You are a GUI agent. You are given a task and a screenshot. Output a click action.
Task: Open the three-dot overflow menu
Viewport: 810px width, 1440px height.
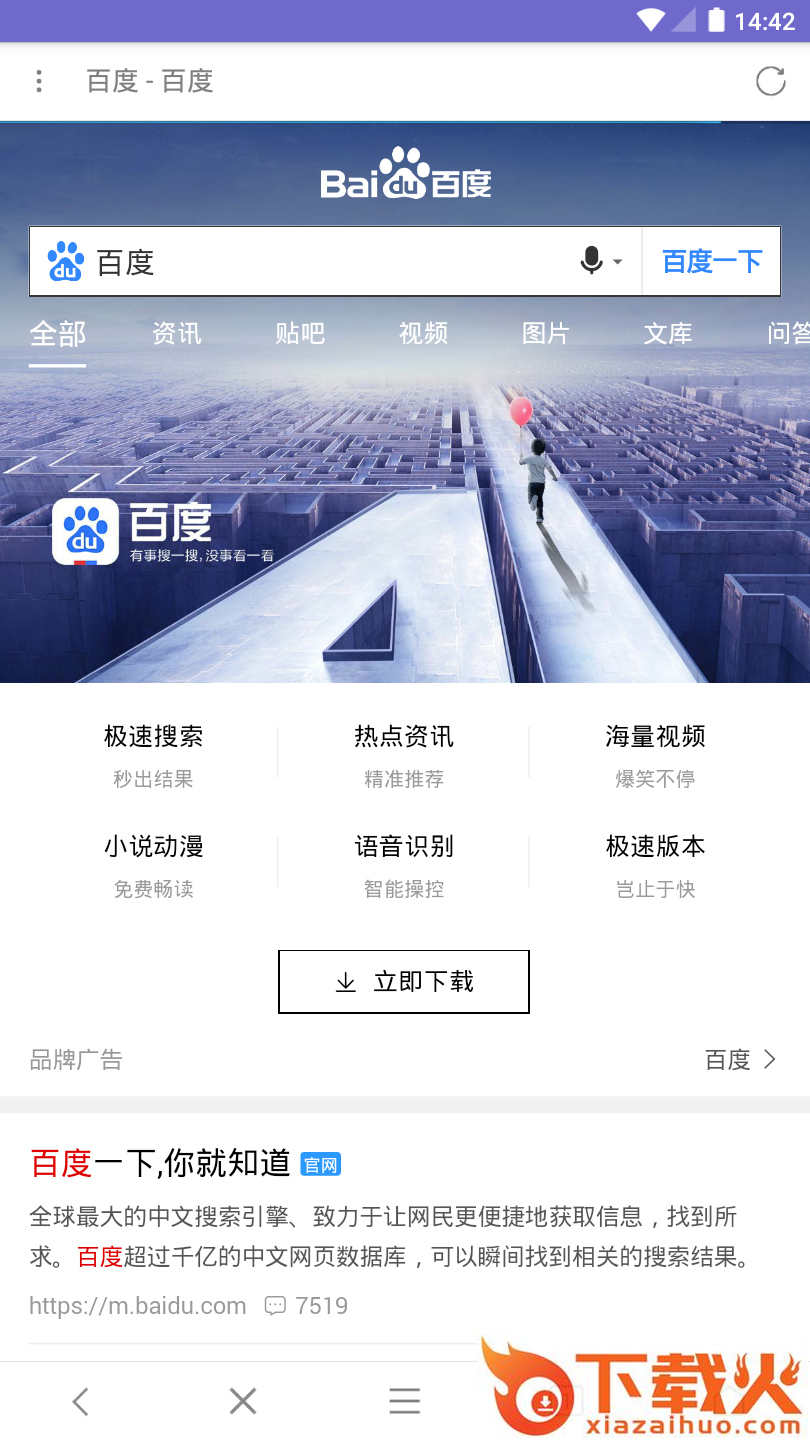pyautogui.click(x=39, y=81)
